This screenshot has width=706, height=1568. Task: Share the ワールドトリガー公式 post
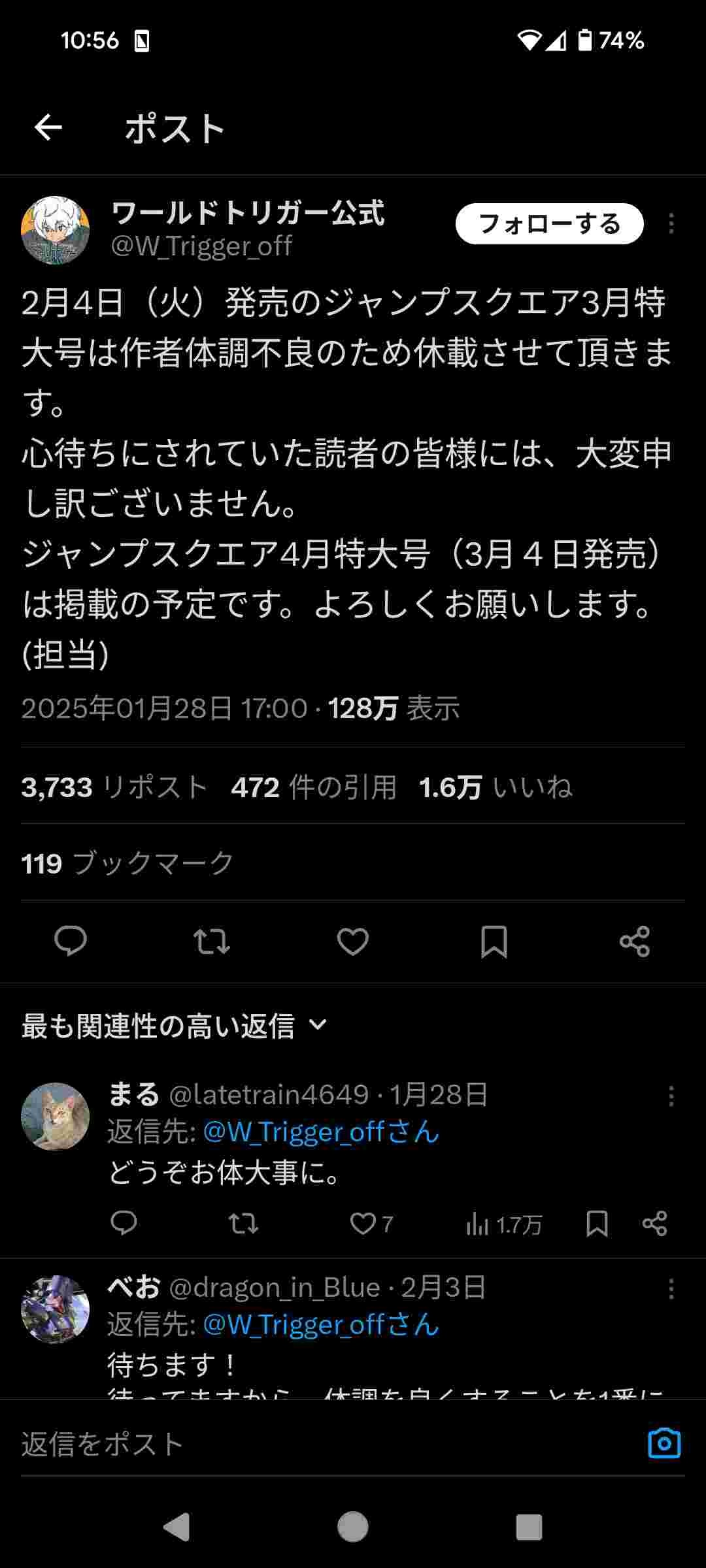tap(634, 941)
